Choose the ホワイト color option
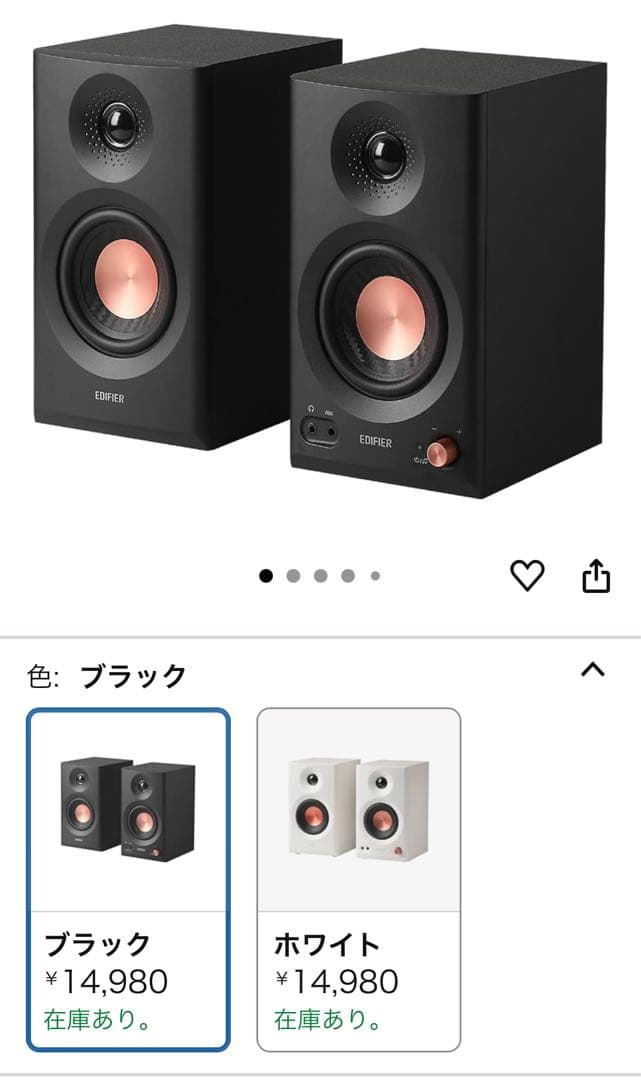 click(359, 880)
